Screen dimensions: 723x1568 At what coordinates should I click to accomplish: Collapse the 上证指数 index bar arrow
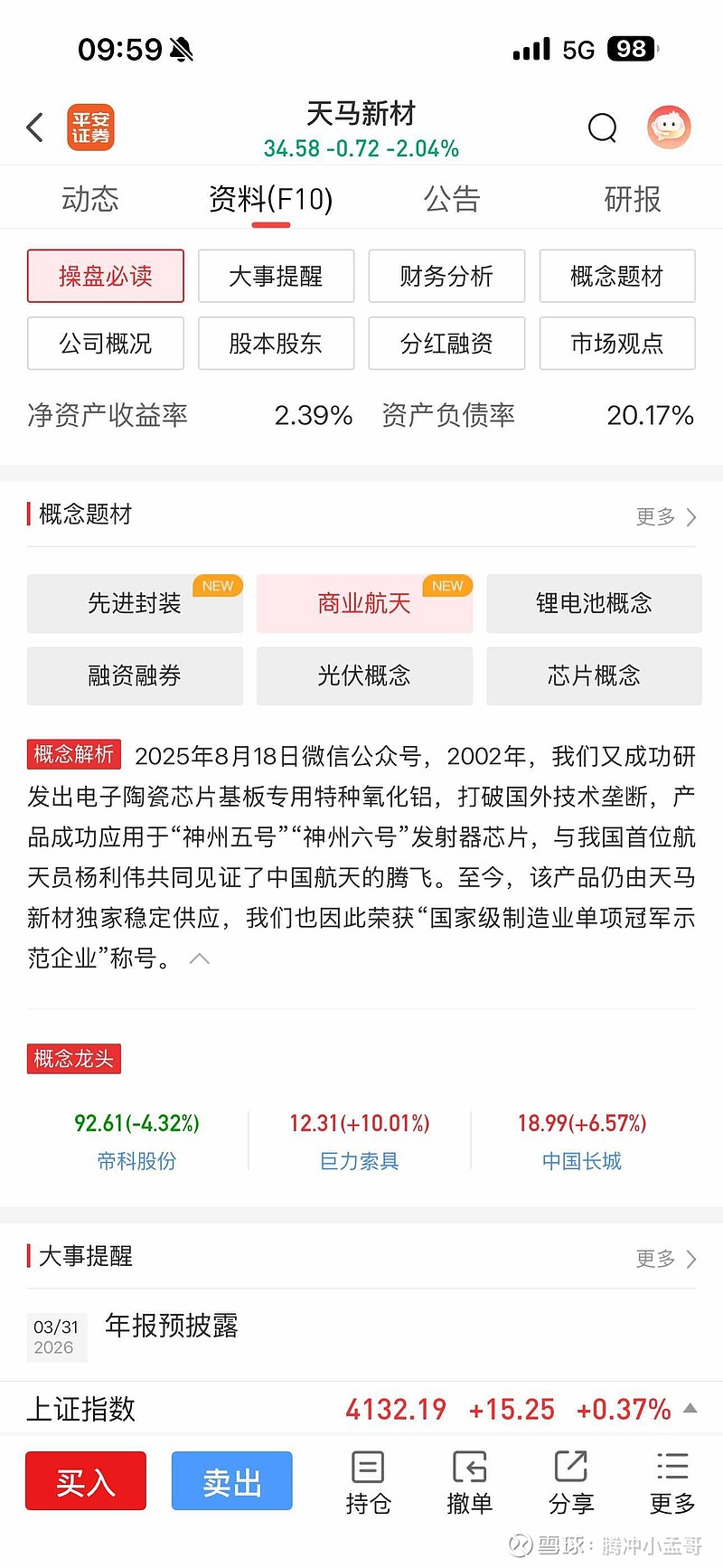690,1409
